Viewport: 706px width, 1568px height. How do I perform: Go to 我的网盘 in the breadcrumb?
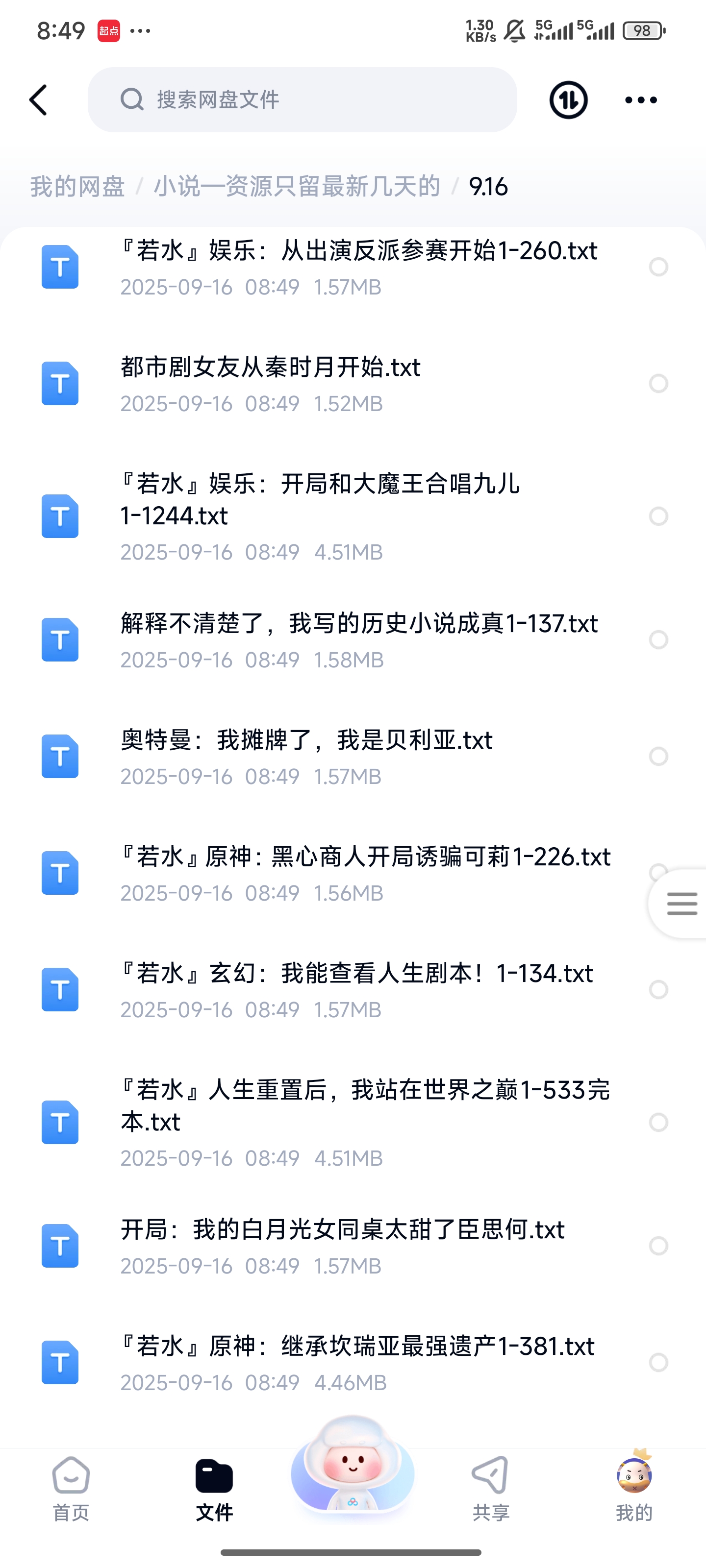[x=77, y=186]
